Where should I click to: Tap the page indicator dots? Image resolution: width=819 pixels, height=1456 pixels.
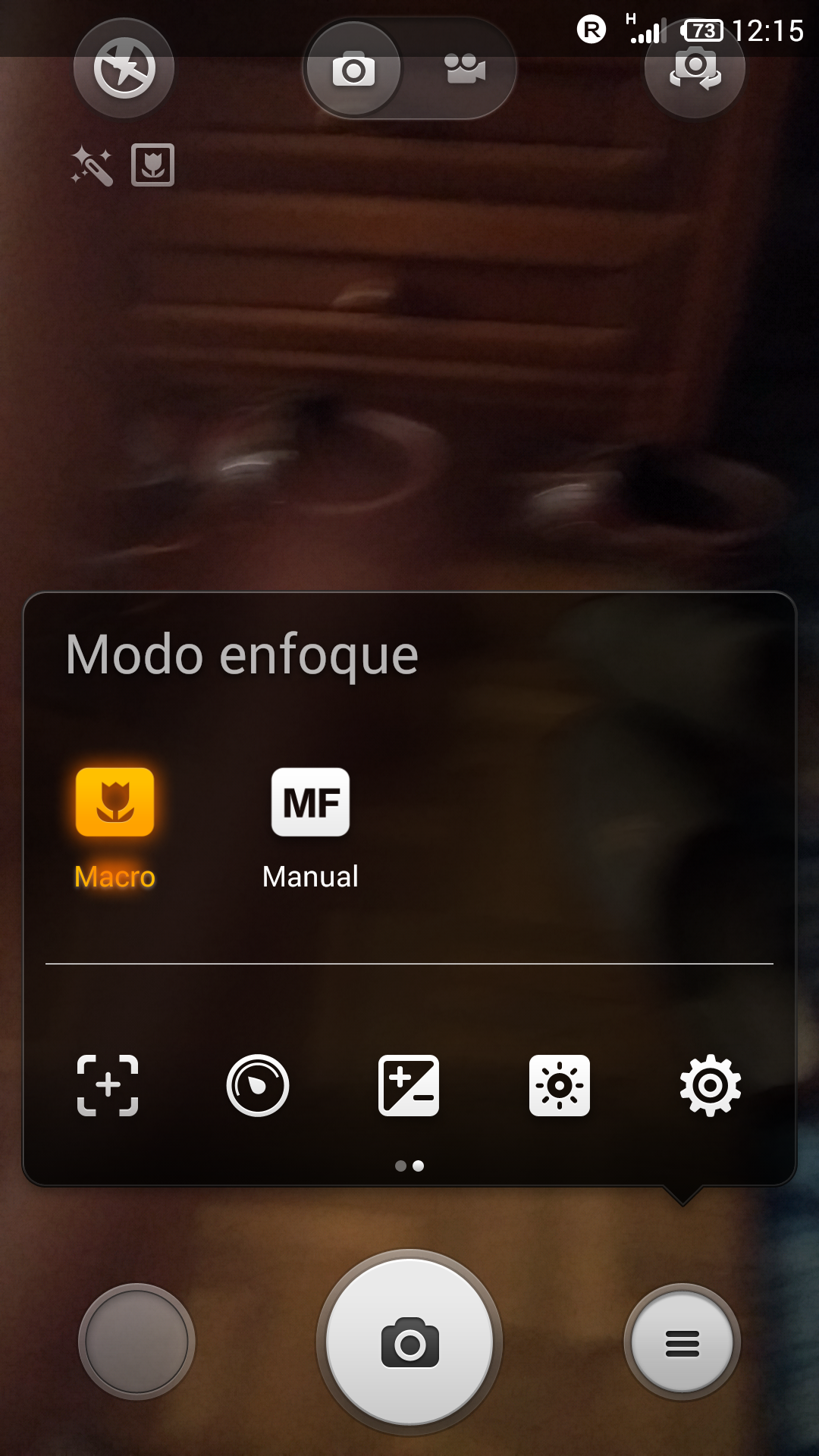click(409, 1166)
